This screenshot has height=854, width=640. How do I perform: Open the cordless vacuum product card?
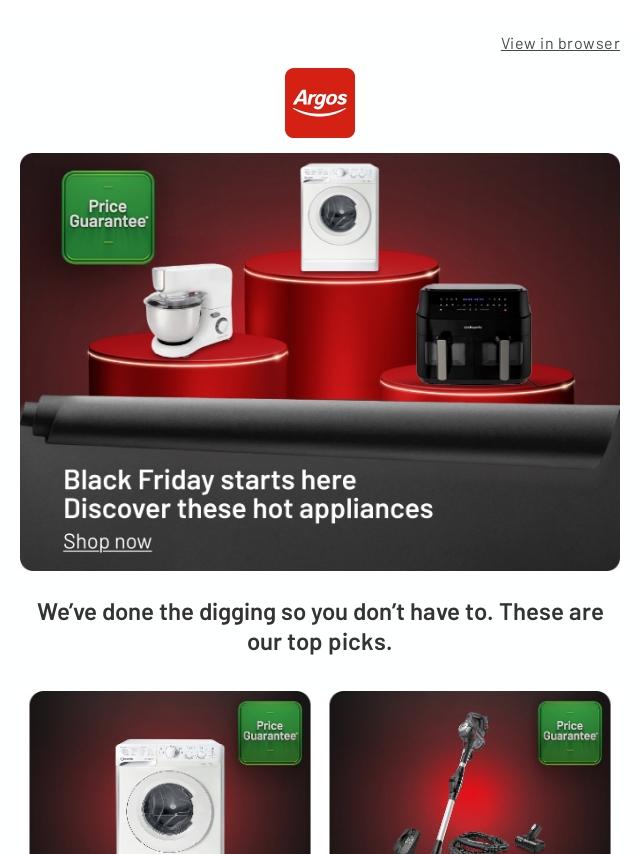click(470, 772)
